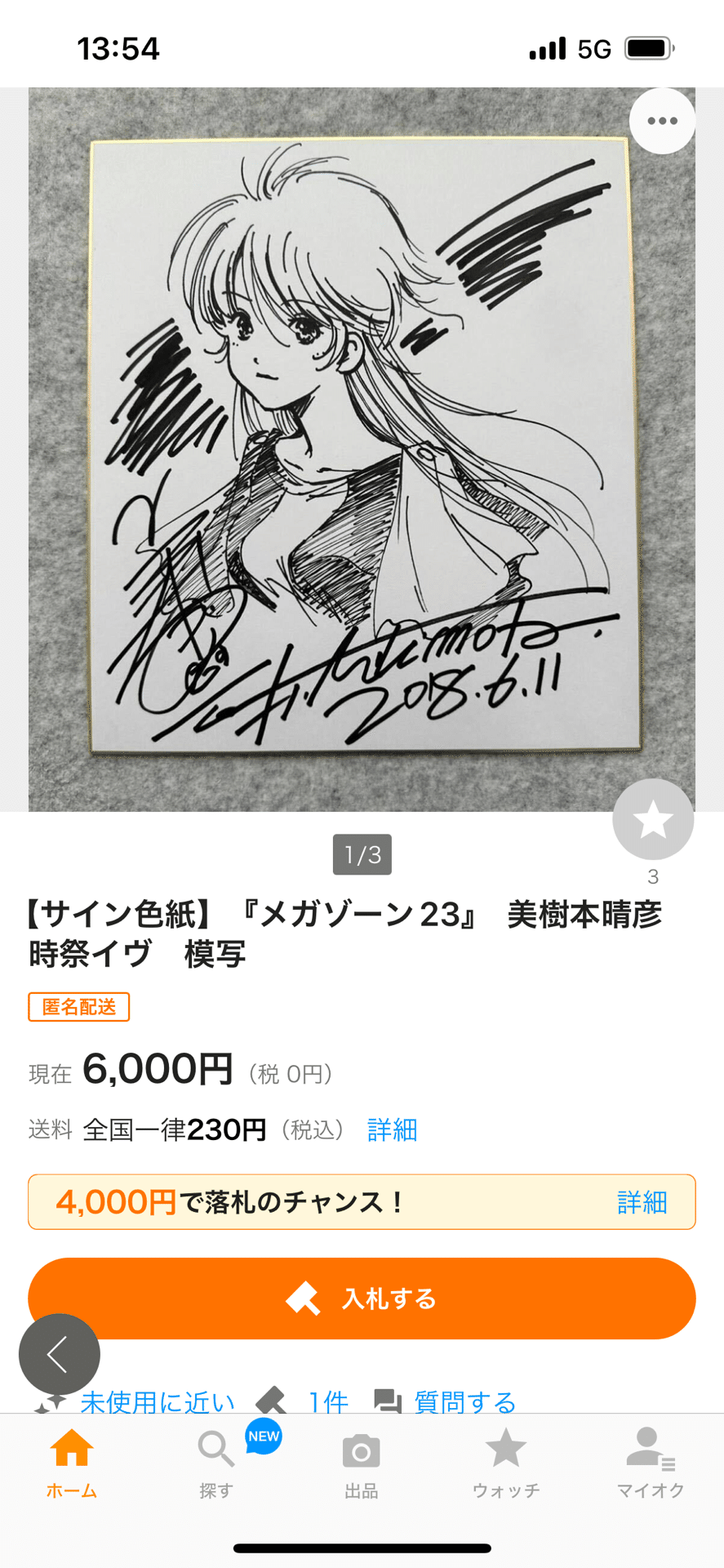Go to the ウォッチ tab

coord(506,1463)
